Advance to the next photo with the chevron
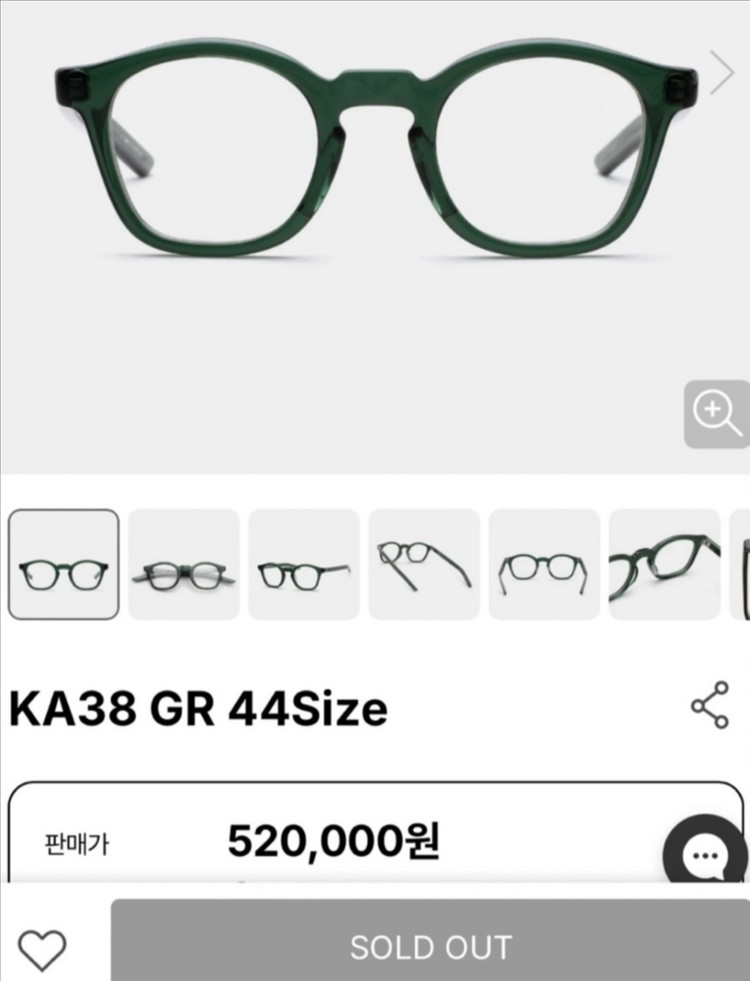750x981 pixels. (722, 72)
